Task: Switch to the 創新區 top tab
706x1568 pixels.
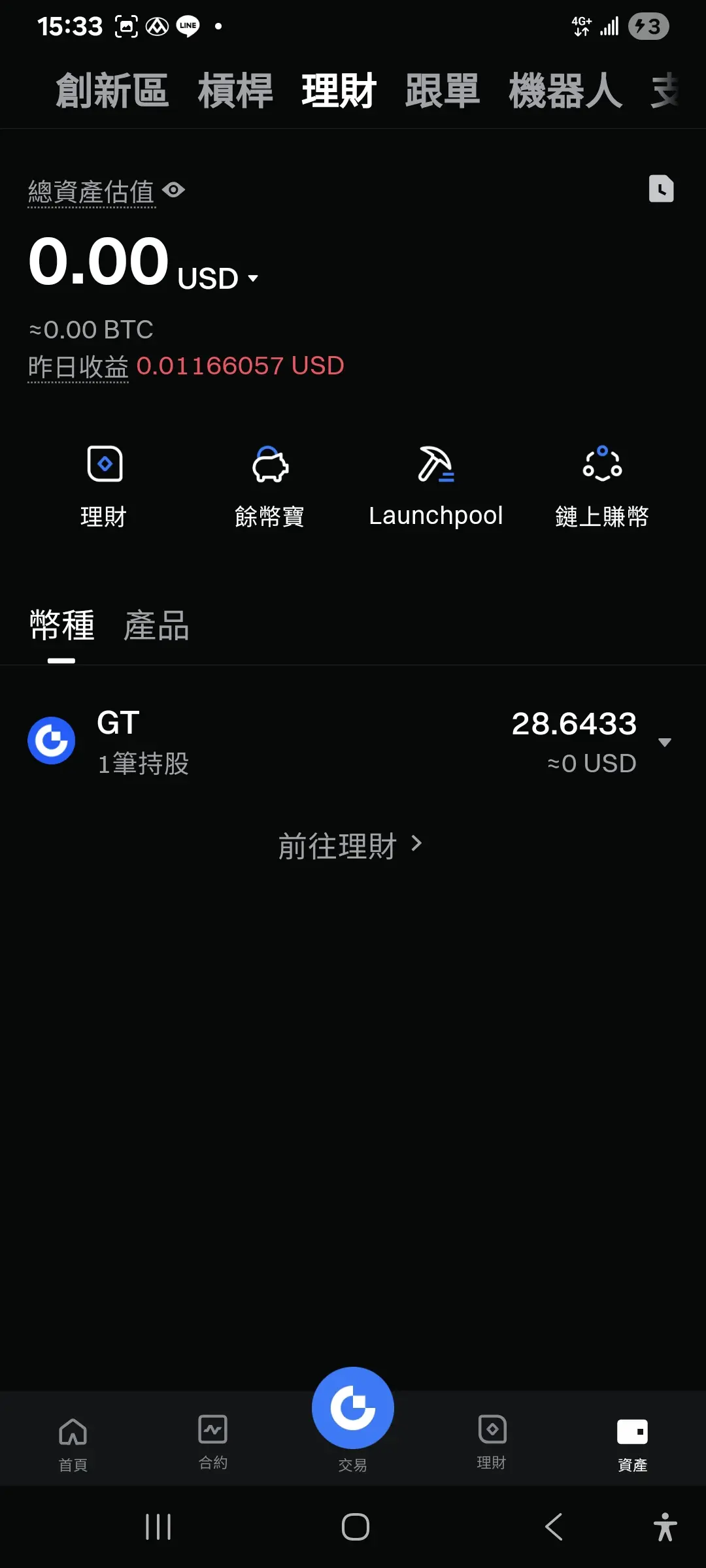Action: point(112,90)
